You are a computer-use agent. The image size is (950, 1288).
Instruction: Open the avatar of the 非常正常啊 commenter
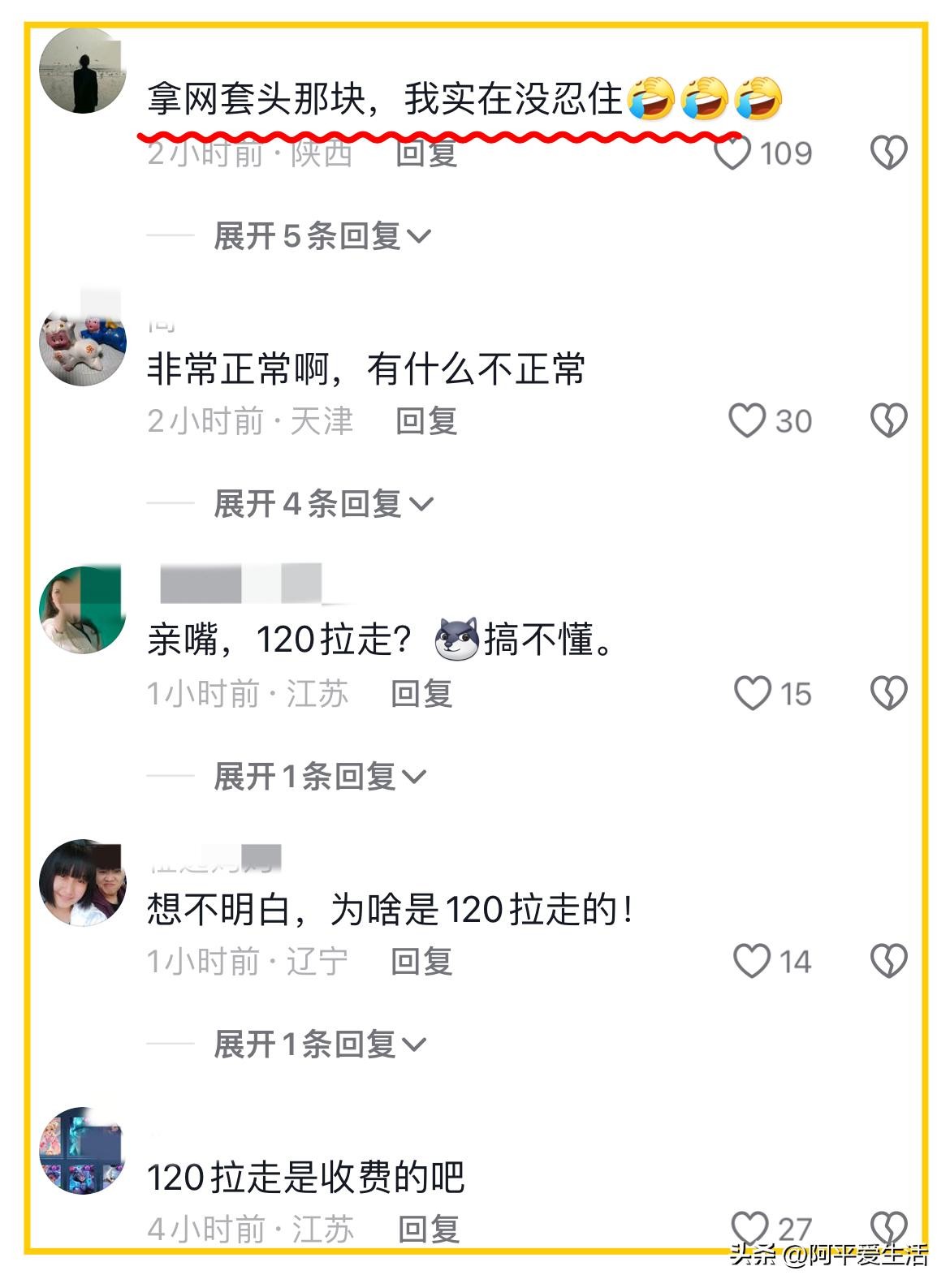(83, 345)
